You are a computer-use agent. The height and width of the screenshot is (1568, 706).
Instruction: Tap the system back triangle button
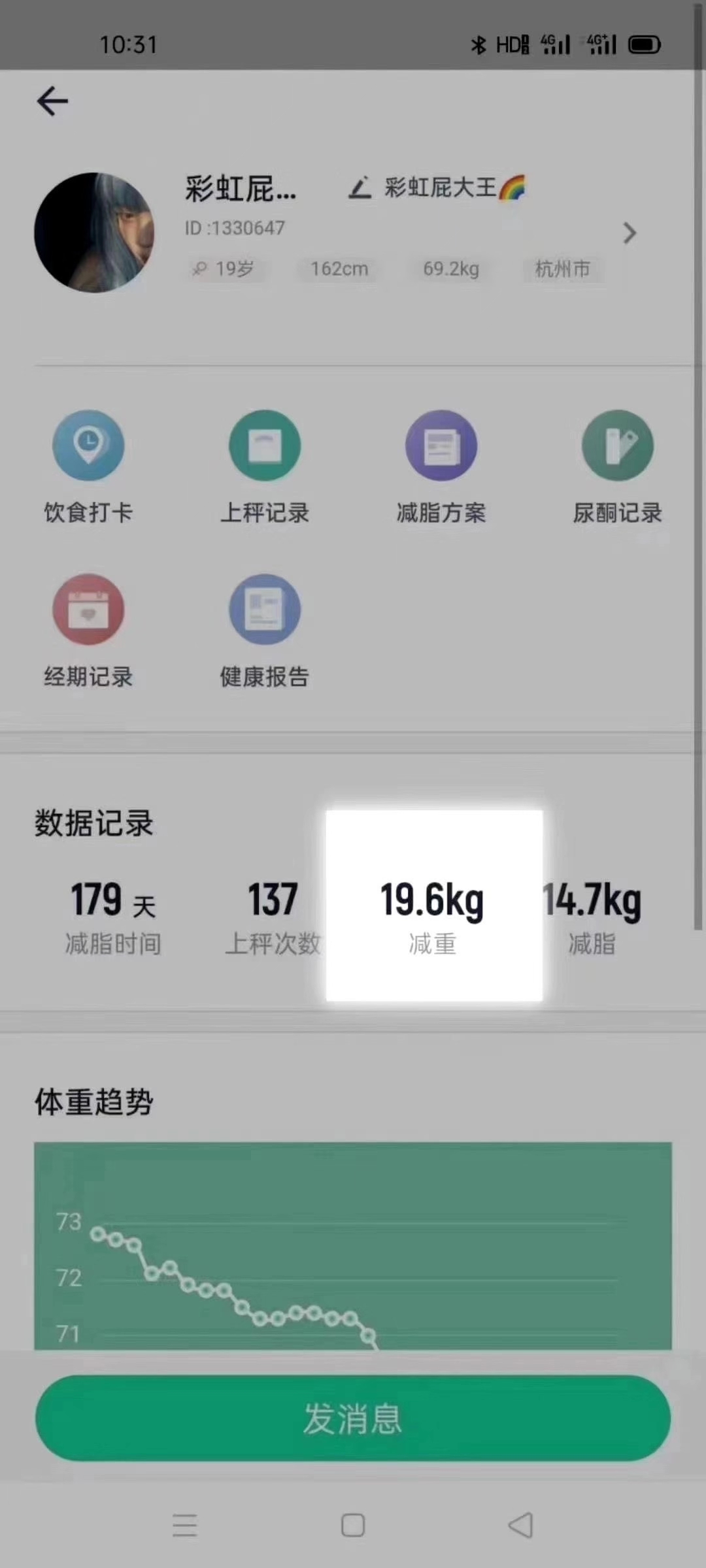521,1526
